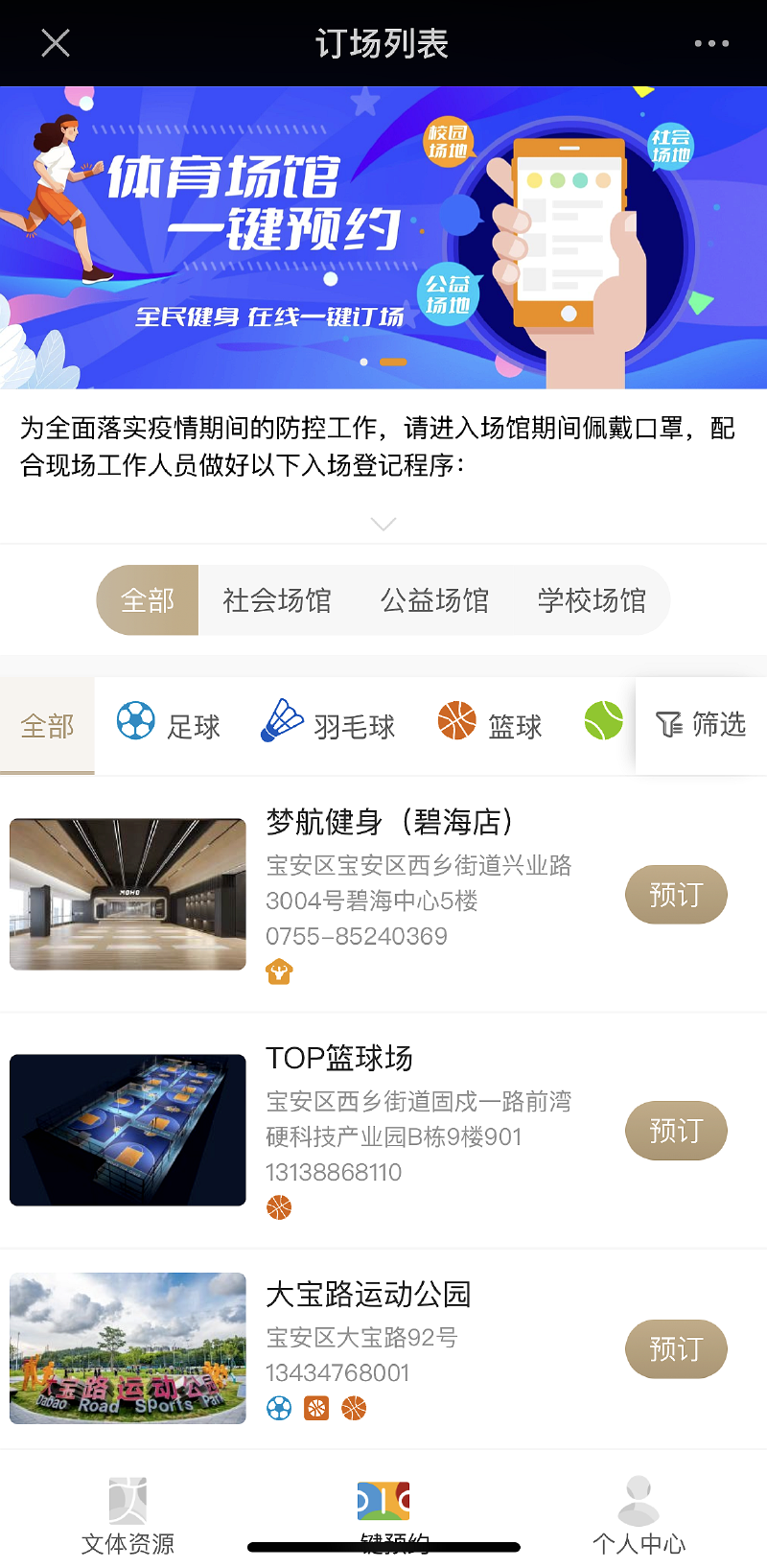This screenshot has height=1568, width=767.
Task: Go to the 文体资源 tab
Action: [128, 1516]
